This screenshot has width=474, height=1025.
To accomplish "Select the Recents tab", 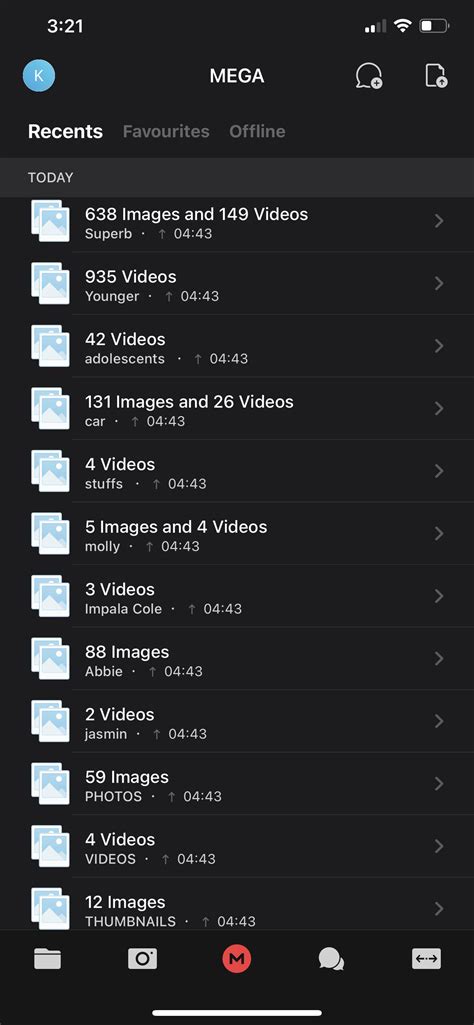I will [65, 131].
